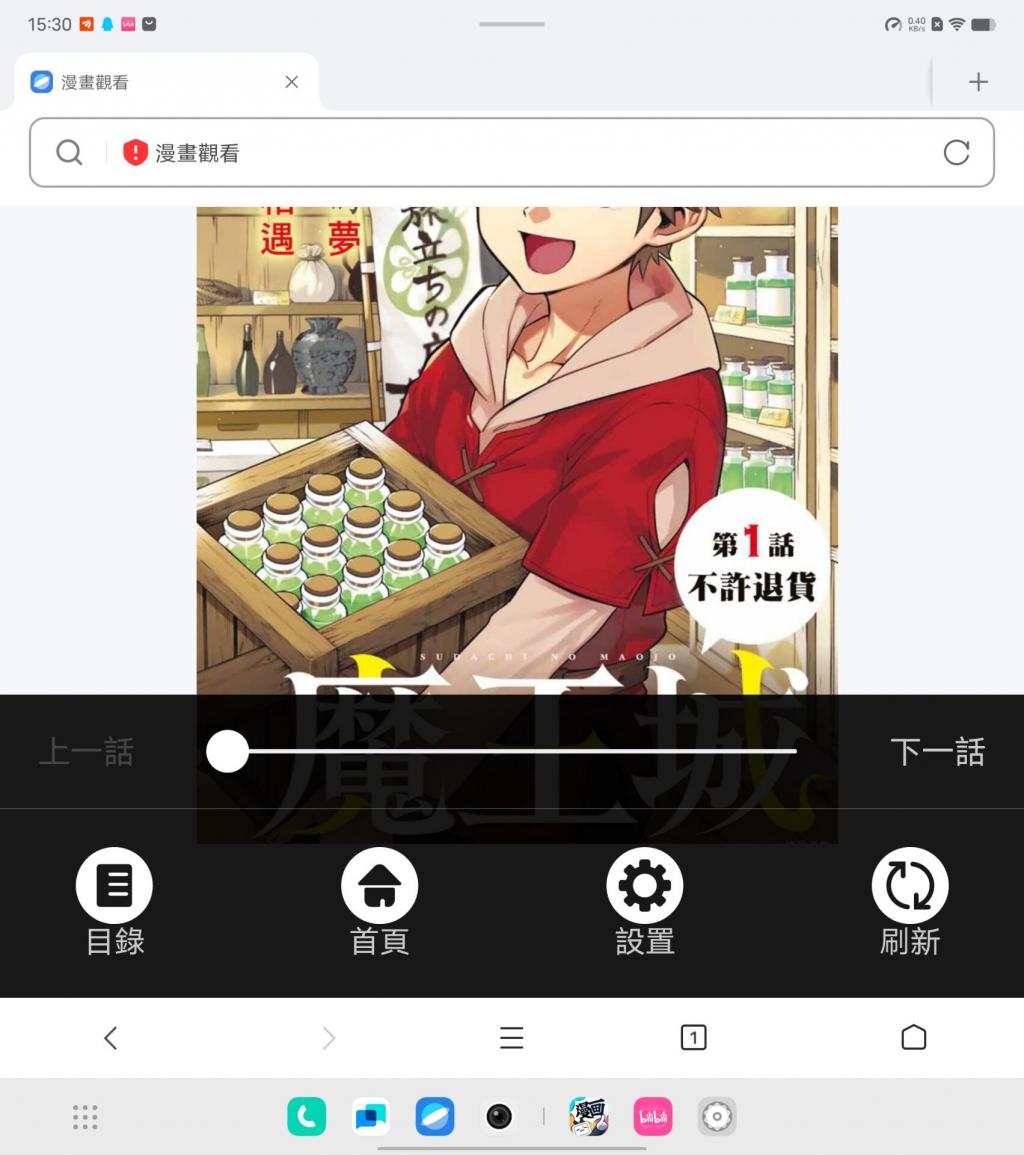
Task: Tap the address bar showing 漫畫觀看
Action: (500, 153)
